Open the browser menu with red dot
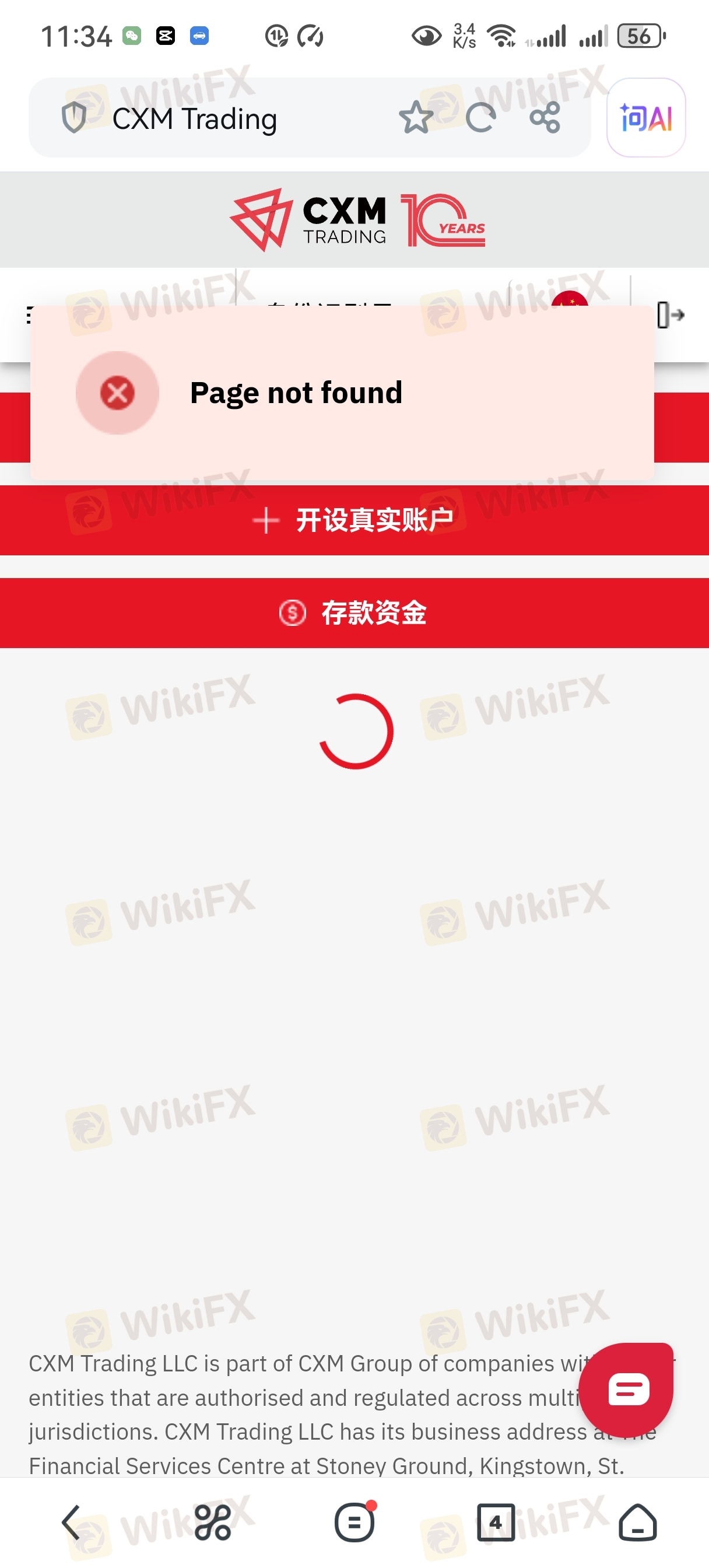Image resolution: width=709 pixels, height=1568 pixels. tap(354, 1522)
